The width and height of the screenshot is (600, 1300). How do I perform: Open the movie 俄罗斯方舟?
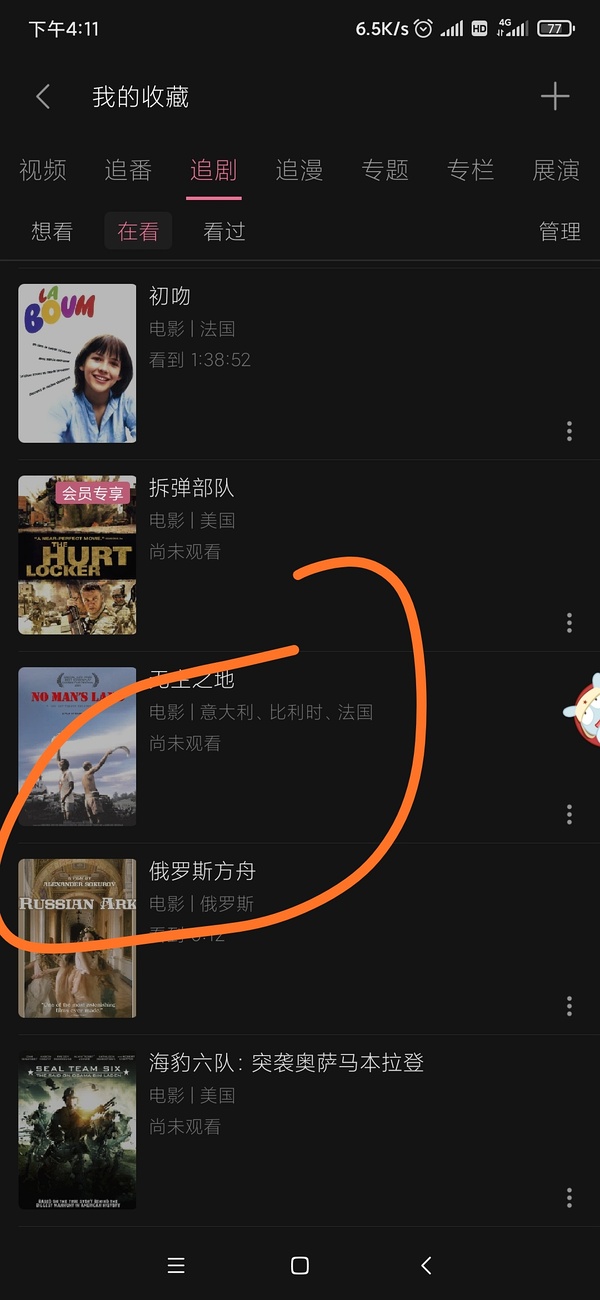tap(202, 871)
